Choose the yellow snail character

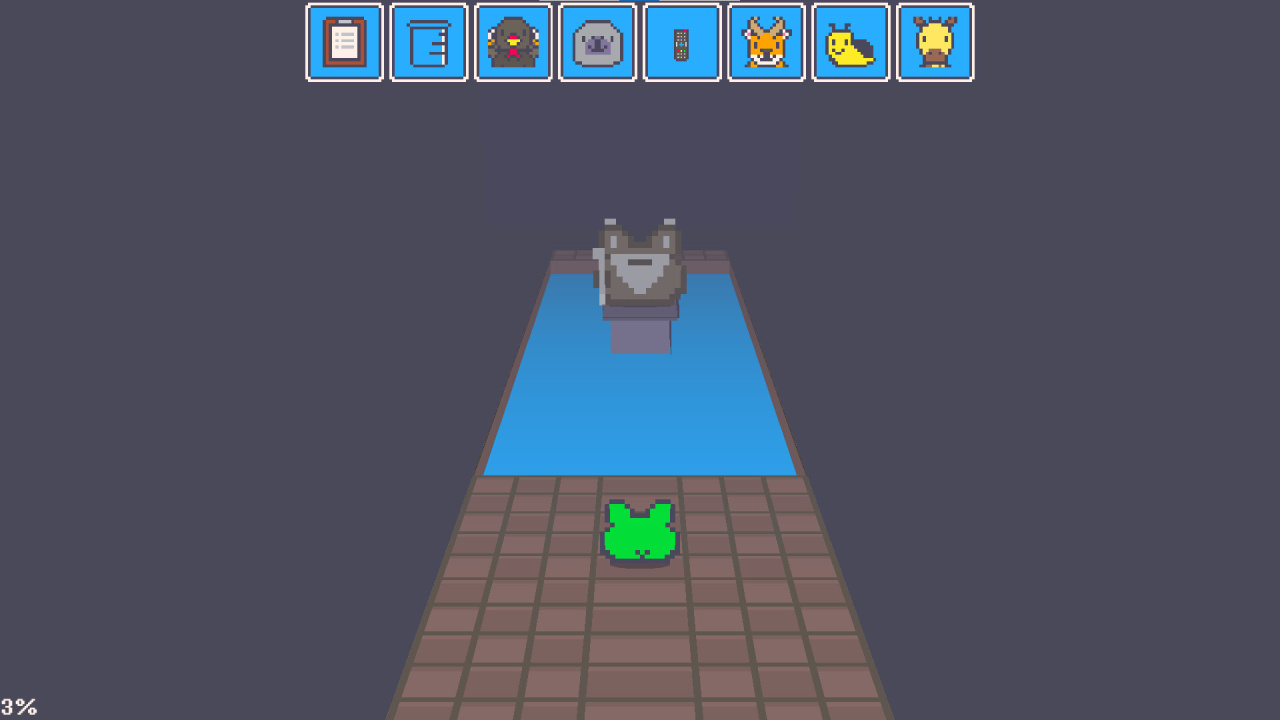coord(851,42)
